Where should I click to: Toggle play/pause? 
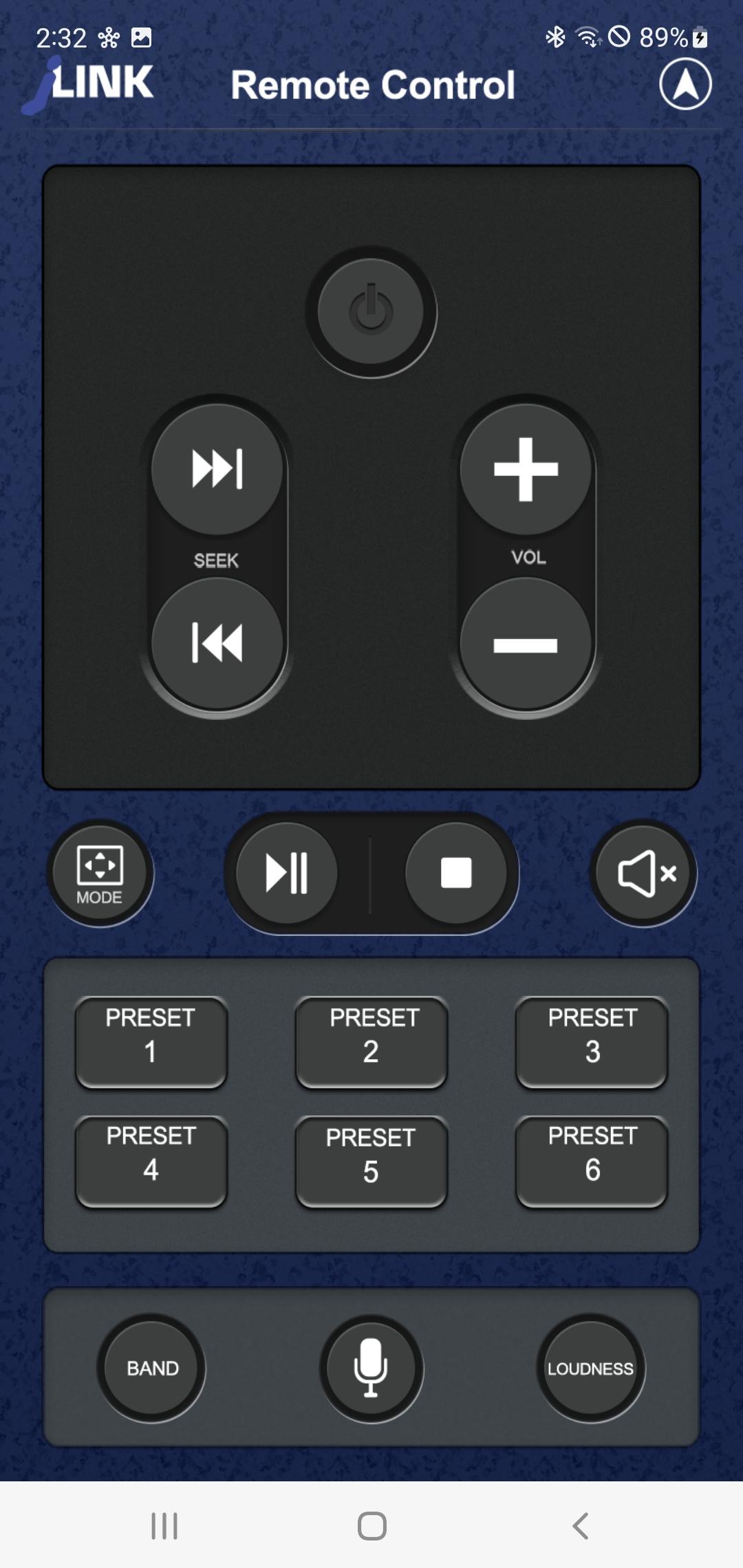(287, 873)
